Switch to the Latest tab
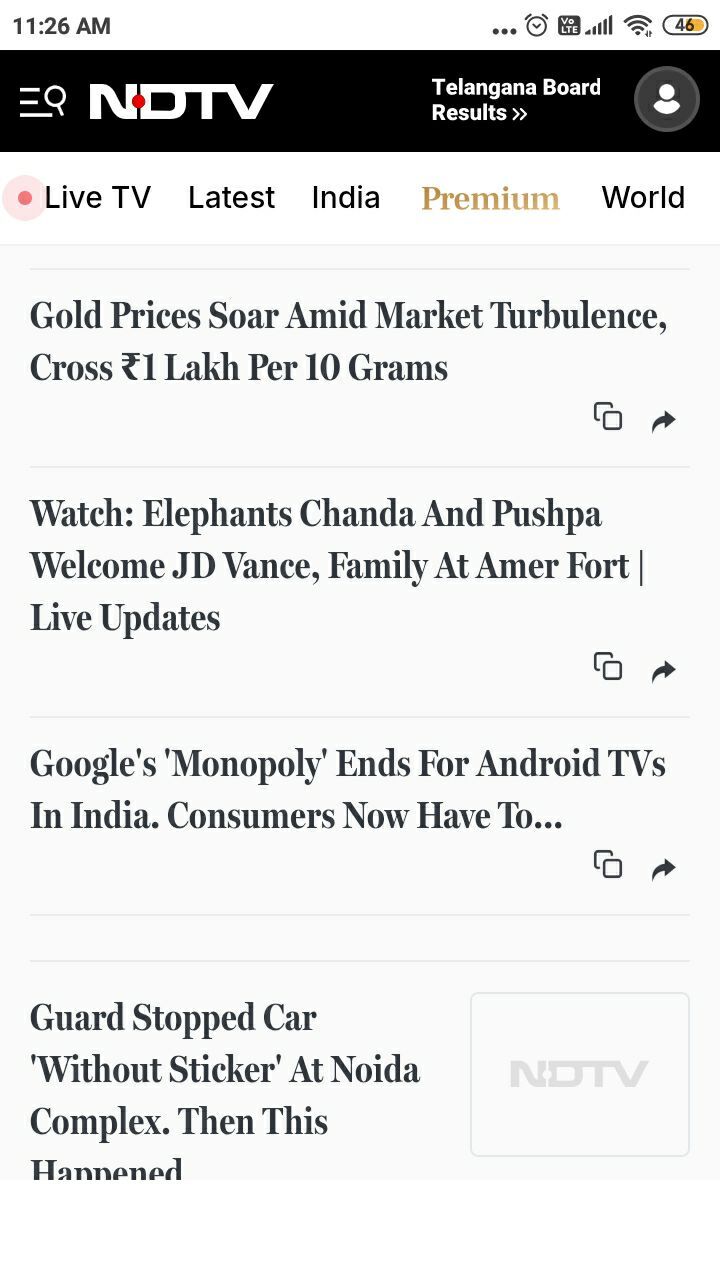This screenshot has height=1280, width=720. (x=231, y=198)
